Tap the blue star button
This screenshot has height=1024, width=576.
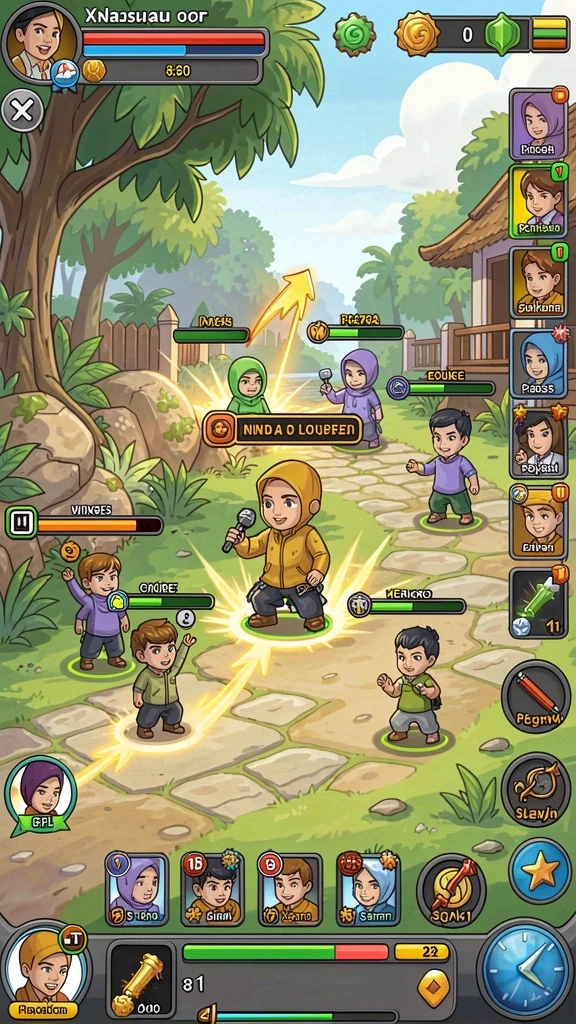click(540, 871)
